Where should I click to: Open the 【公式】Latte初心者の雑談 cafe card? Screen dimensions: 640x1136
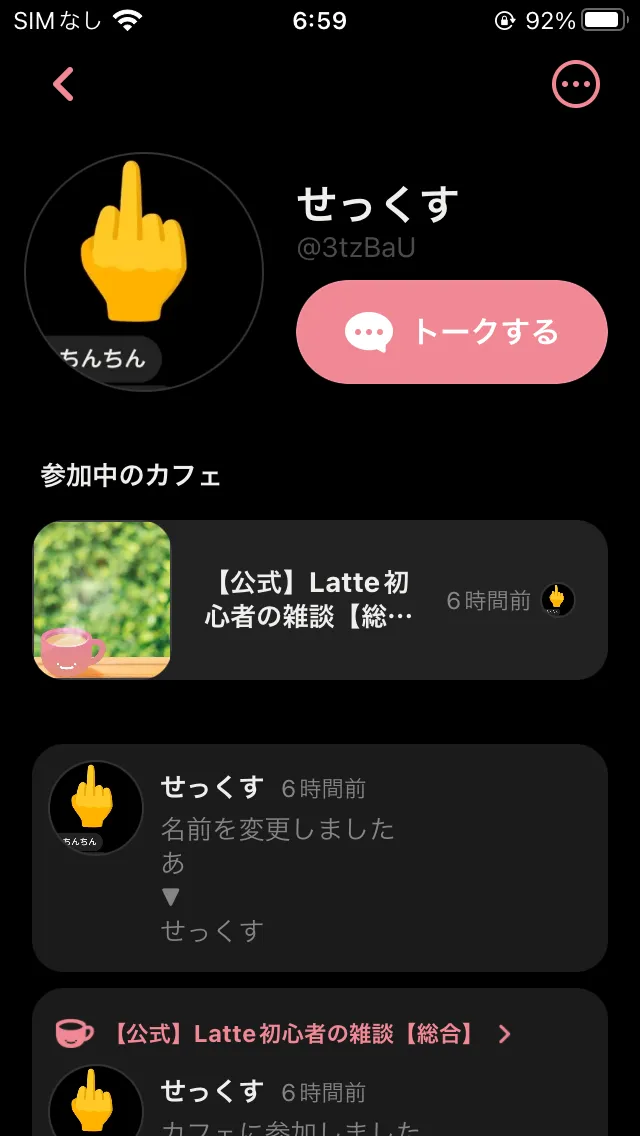320,600
